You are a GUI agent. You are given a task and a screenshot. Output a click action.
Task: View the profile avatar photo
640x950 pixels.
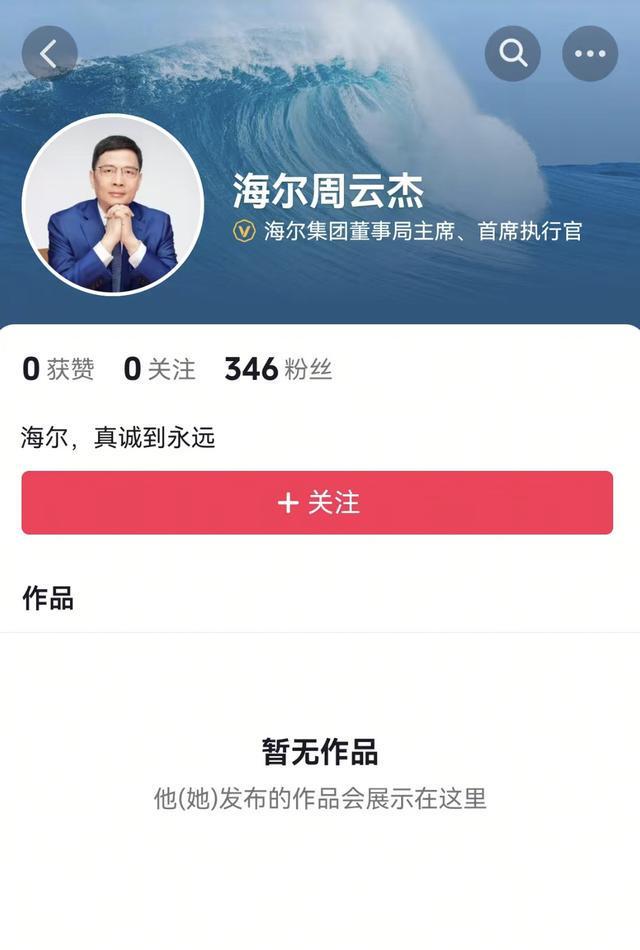point(113,205)
